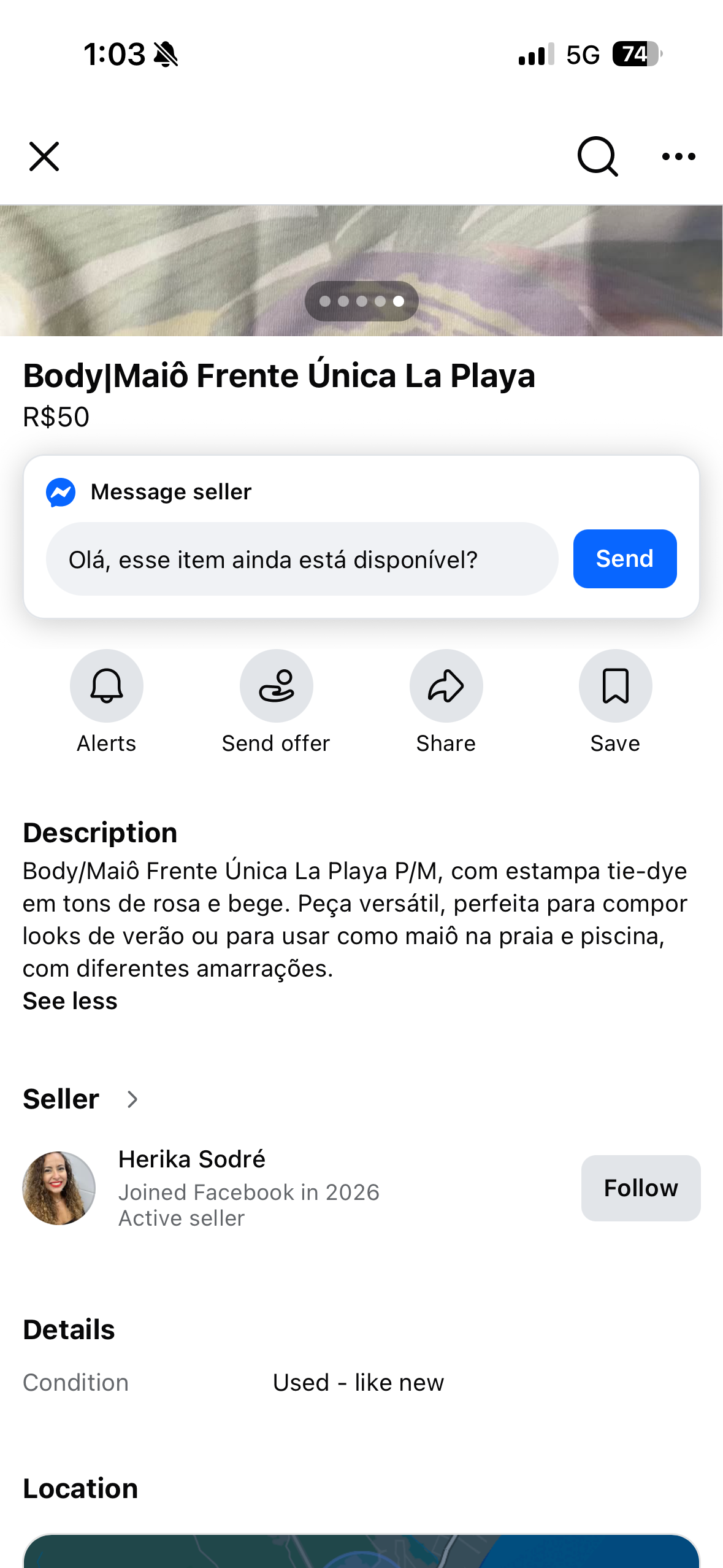Send the message to the seller
Viewport: 723px width, 1568px height.
(625, 559)
